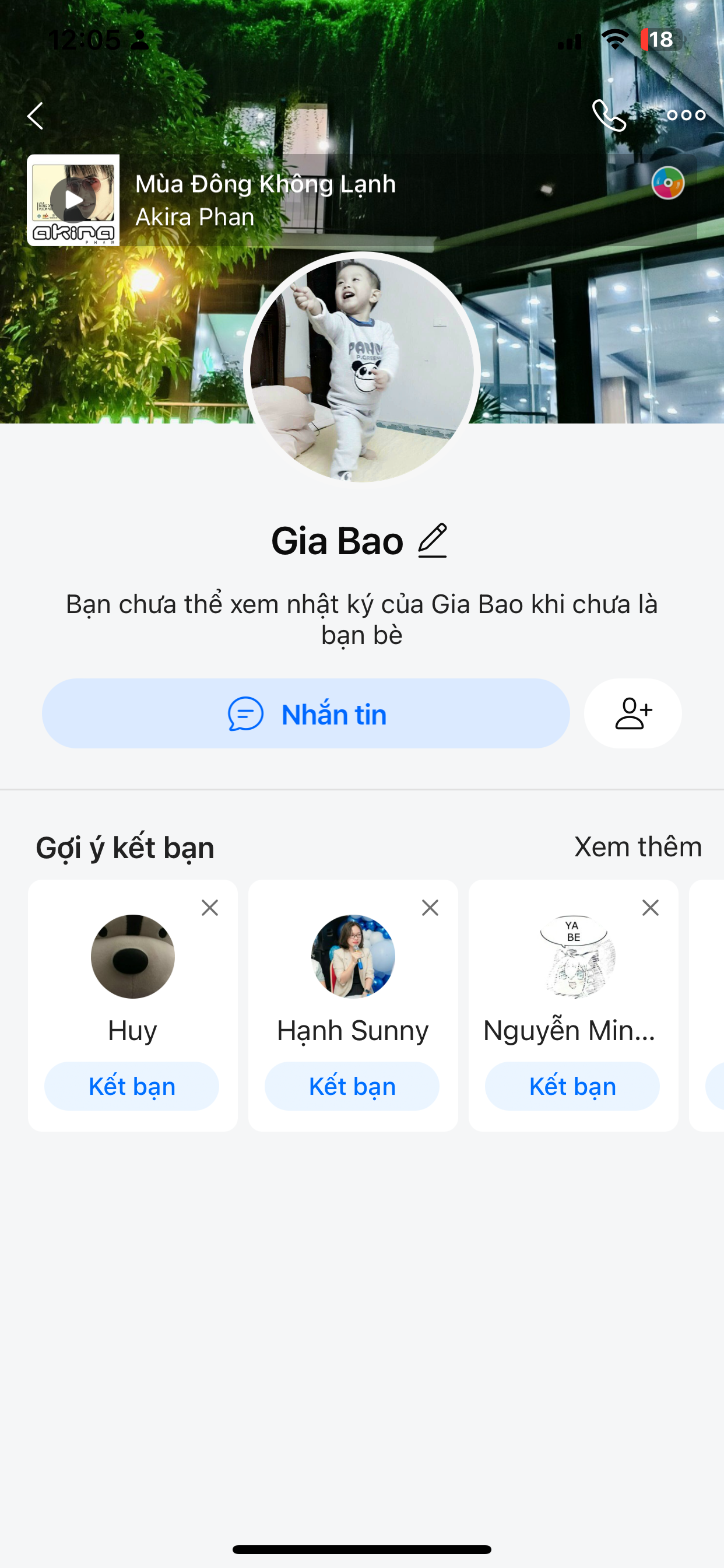
Task: Call Gia Bao with phone icon
Action: pos(609,115)
